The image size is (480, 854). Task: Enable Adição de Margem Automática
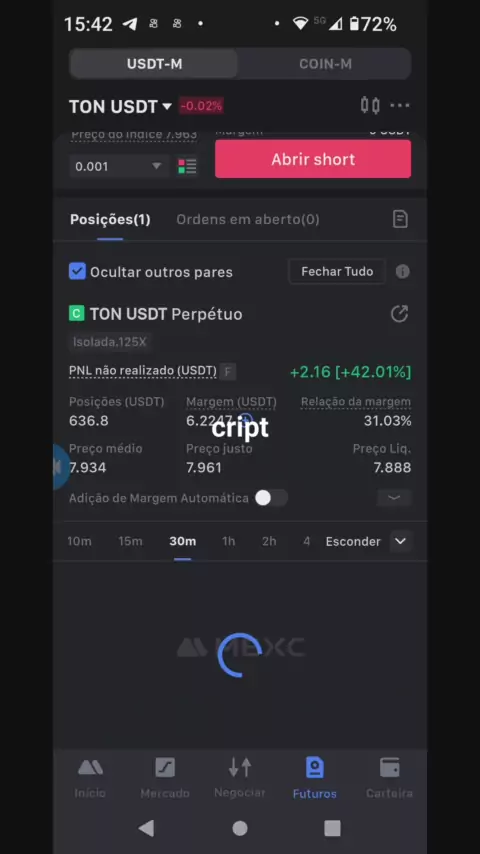pyautogui.click(x=271, y=498)
